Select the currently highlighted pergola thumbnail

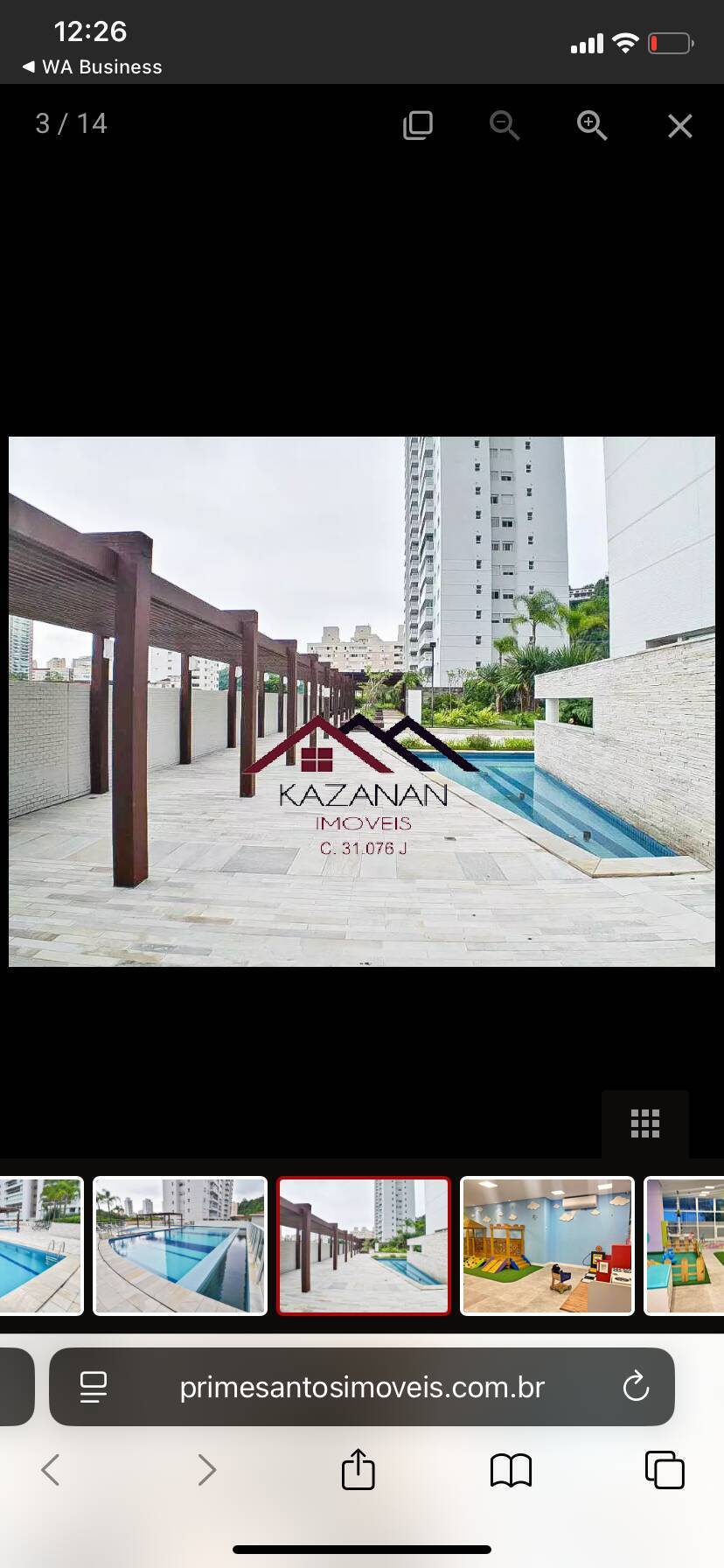364,1246
